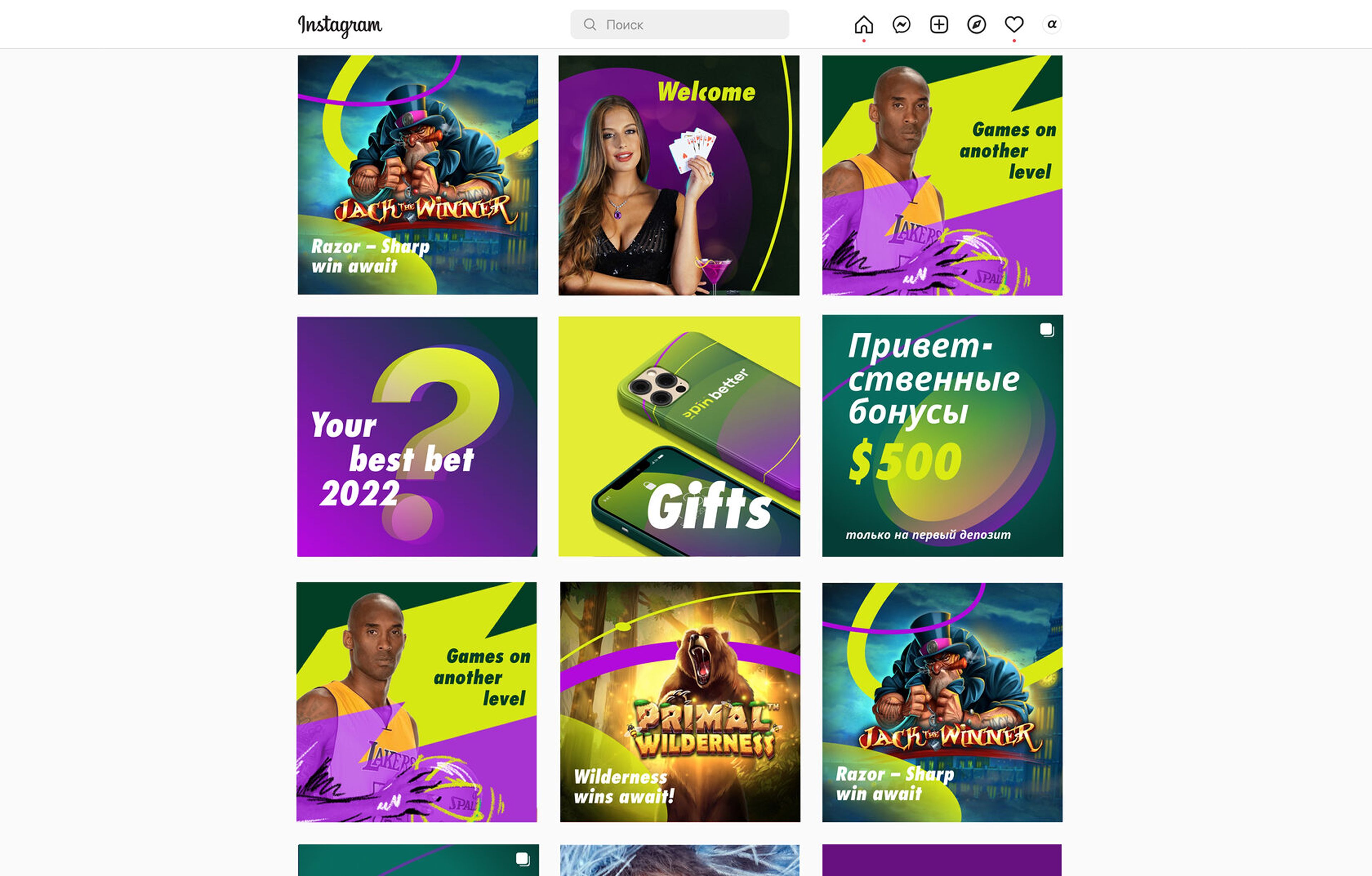Tap the search field labeled Поиск
The width and height of the screenshot is (1372, 876).
tap(679, 25)
